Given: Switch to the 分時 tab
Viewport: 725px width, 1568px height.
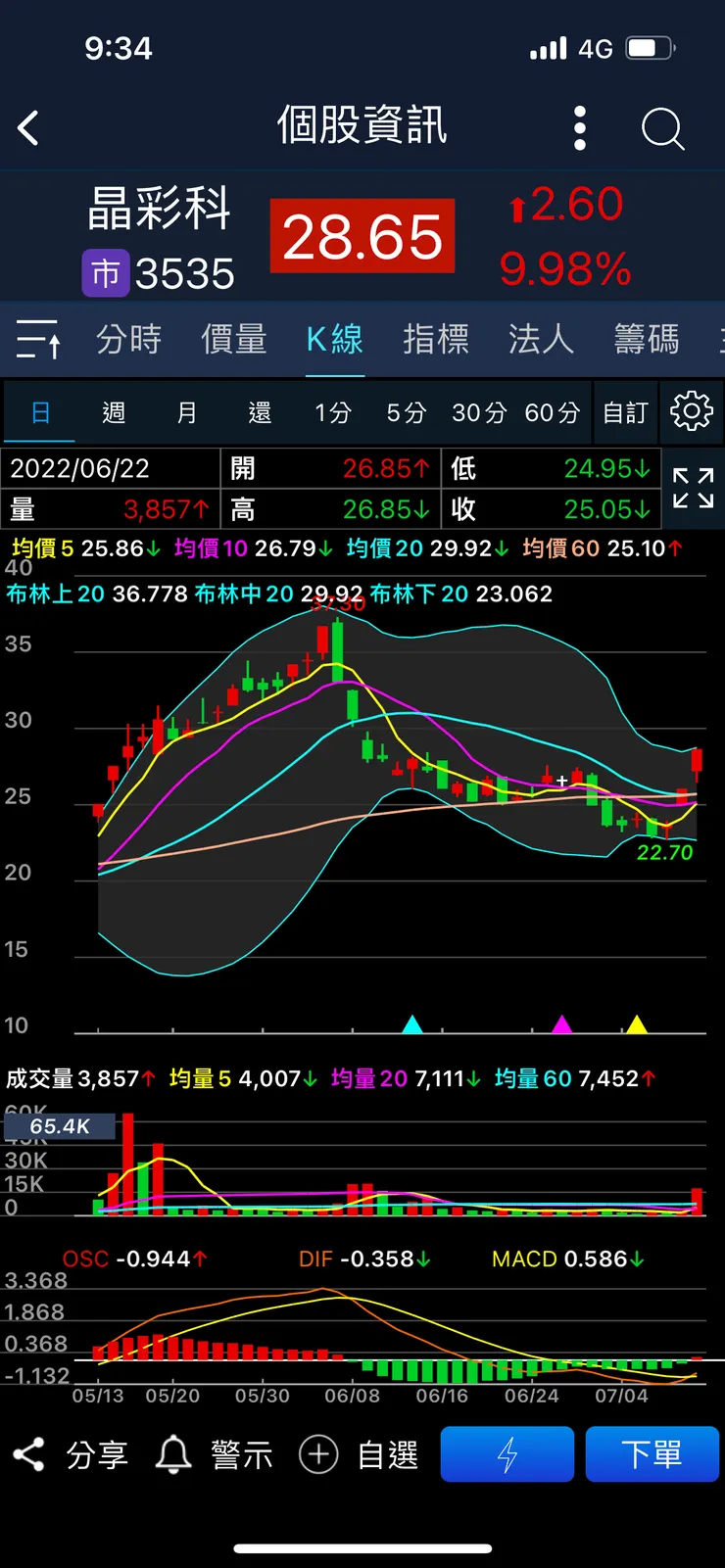Looking at the screenshot, I should click(128, 340).
